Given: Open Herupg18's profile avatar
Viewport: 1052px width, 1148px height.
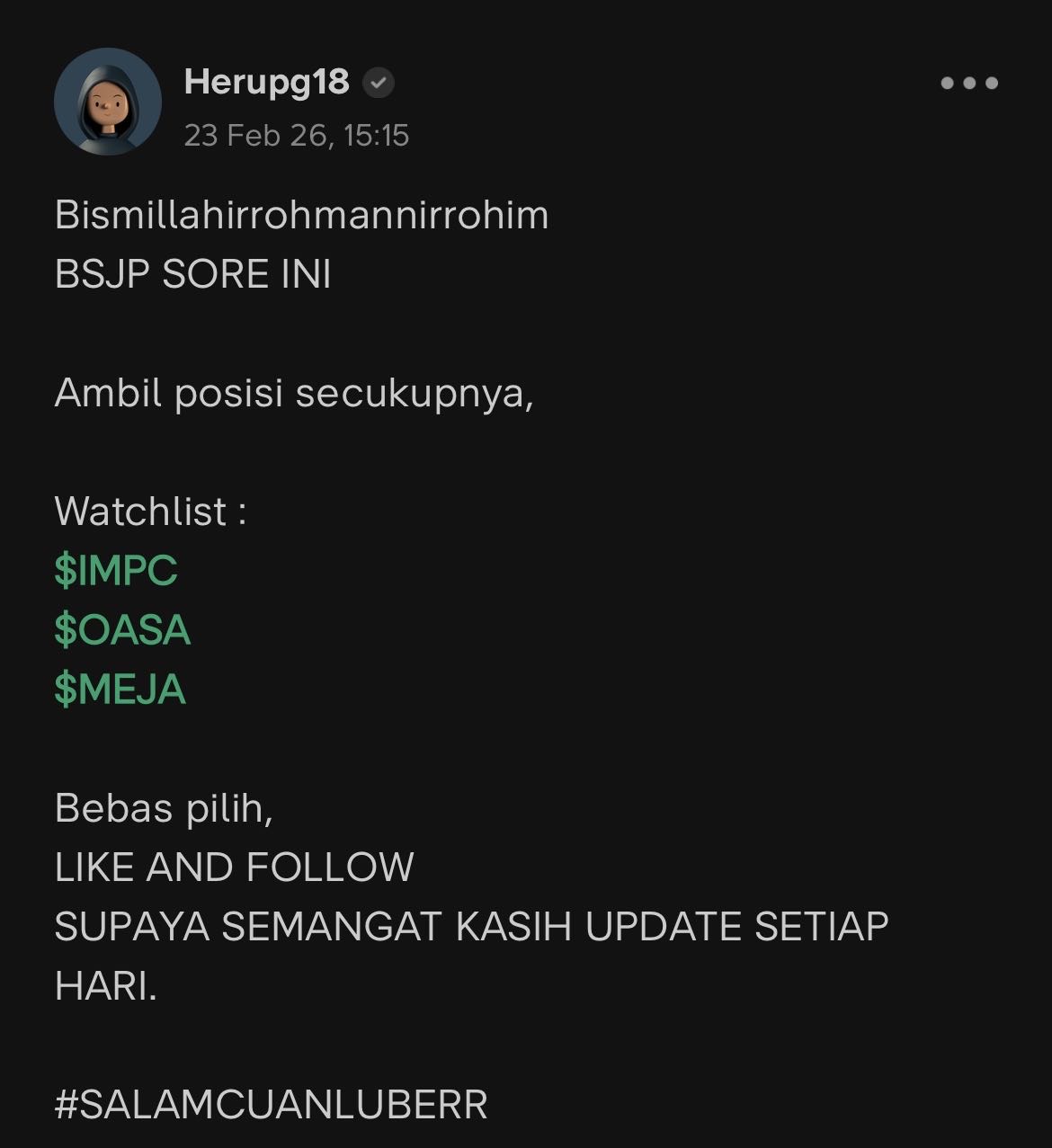Looking at the screenshot, I should 108,102.
